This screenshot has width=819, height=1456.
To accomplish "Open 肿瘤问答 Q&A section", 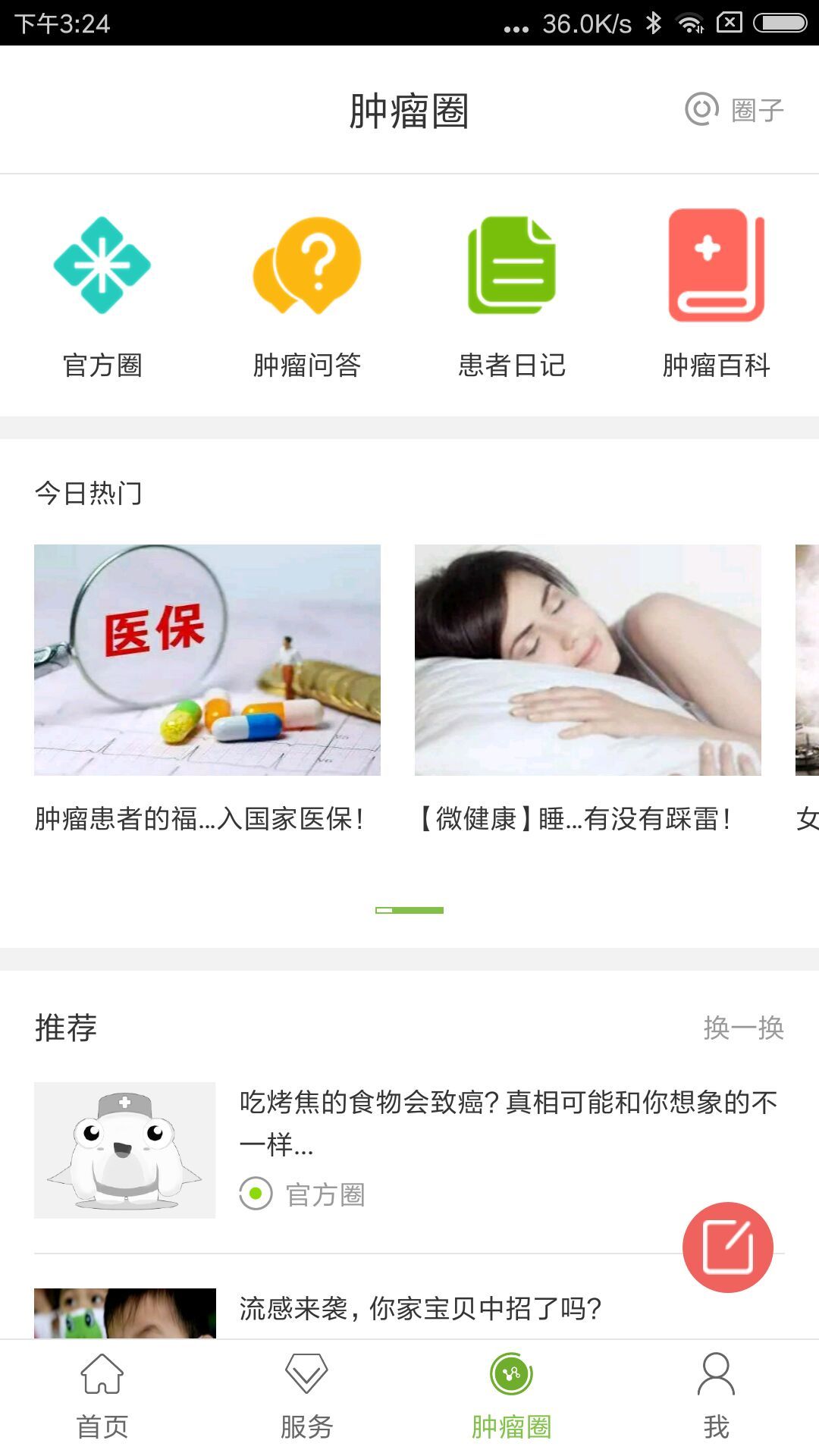I will [x=307, y=296].
